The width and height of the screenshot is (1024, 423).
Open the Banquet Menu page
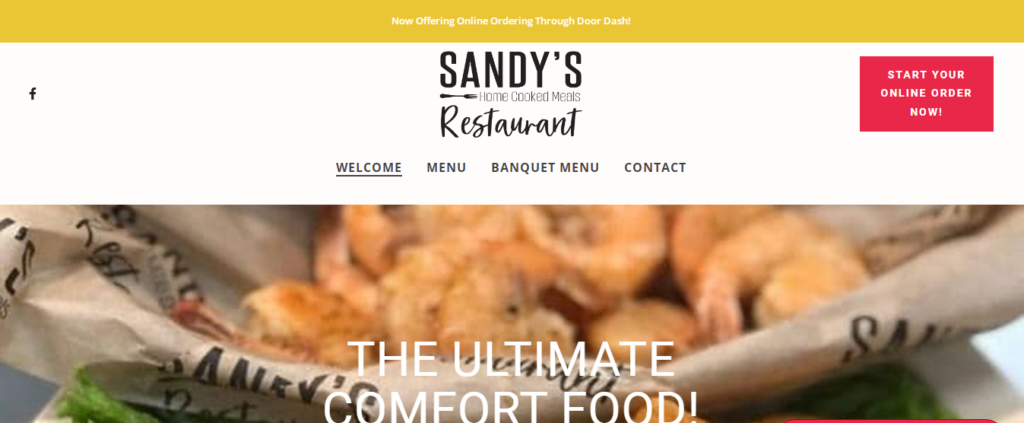coord(545,168)
